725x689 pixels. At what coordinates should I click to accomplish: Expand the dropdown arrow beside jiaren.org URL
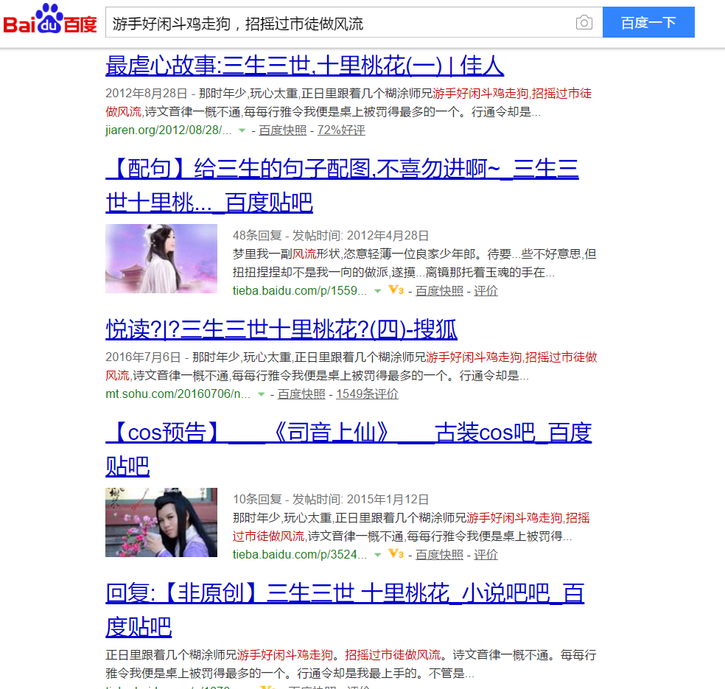tap(242, 131)
